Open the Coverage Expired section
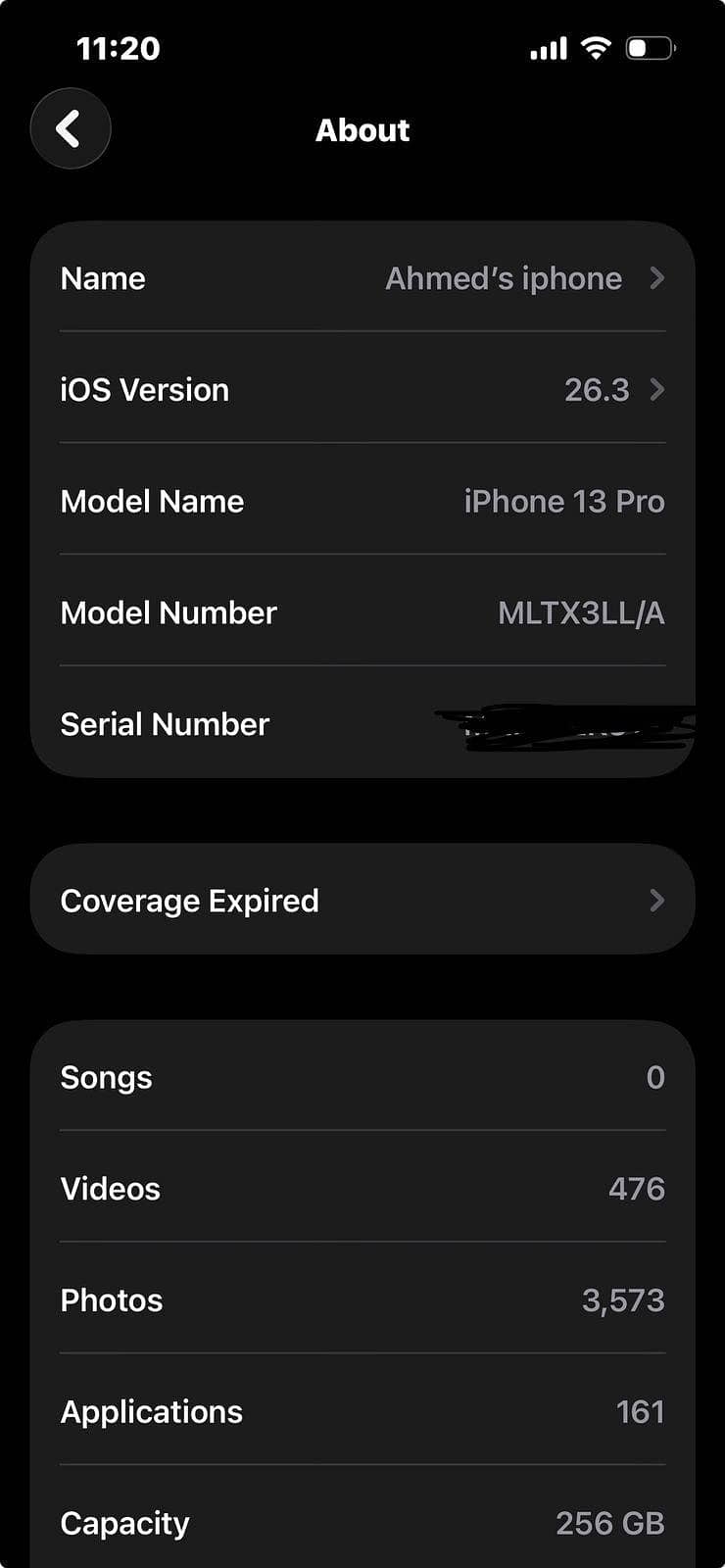Image resolution: width=725 pixels, height=1568 pixels. pyautogui.click(x=362, y=900)
